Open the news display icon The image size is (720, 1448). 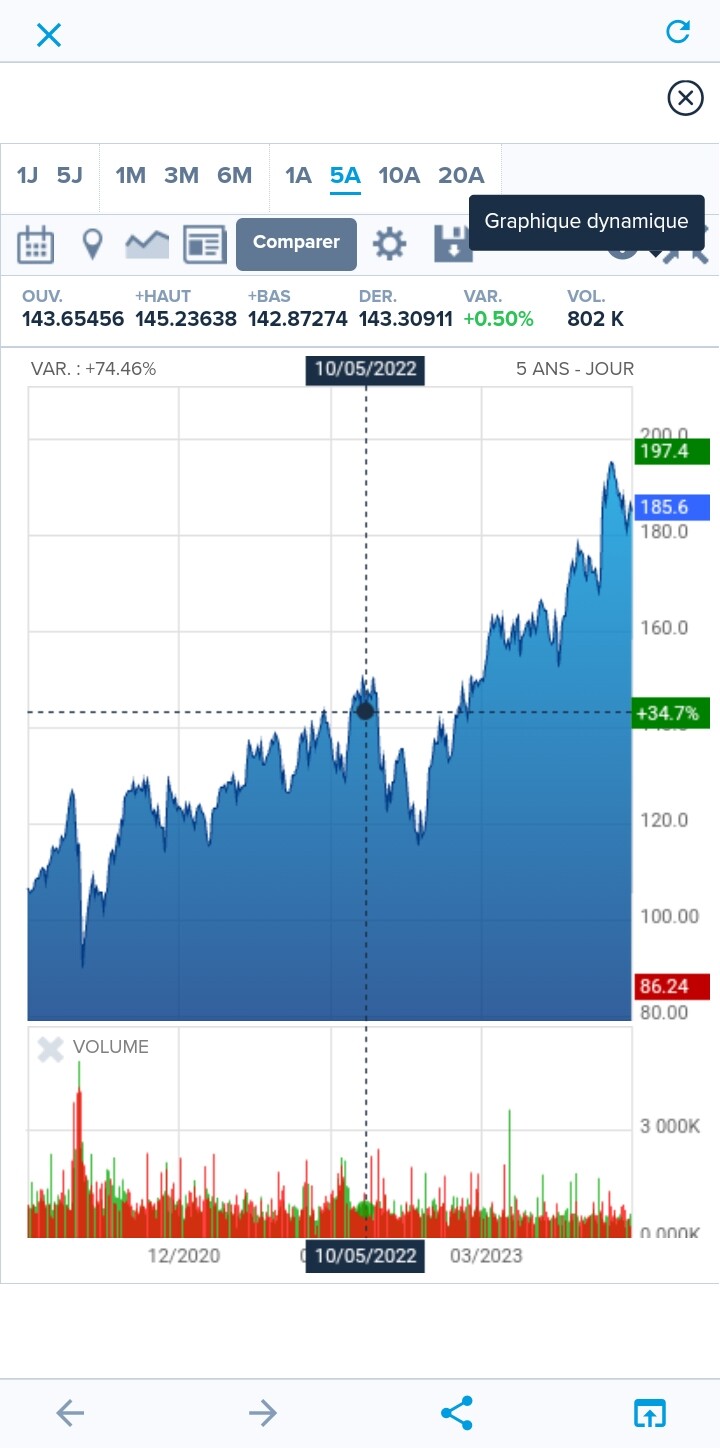coord(205,244)
